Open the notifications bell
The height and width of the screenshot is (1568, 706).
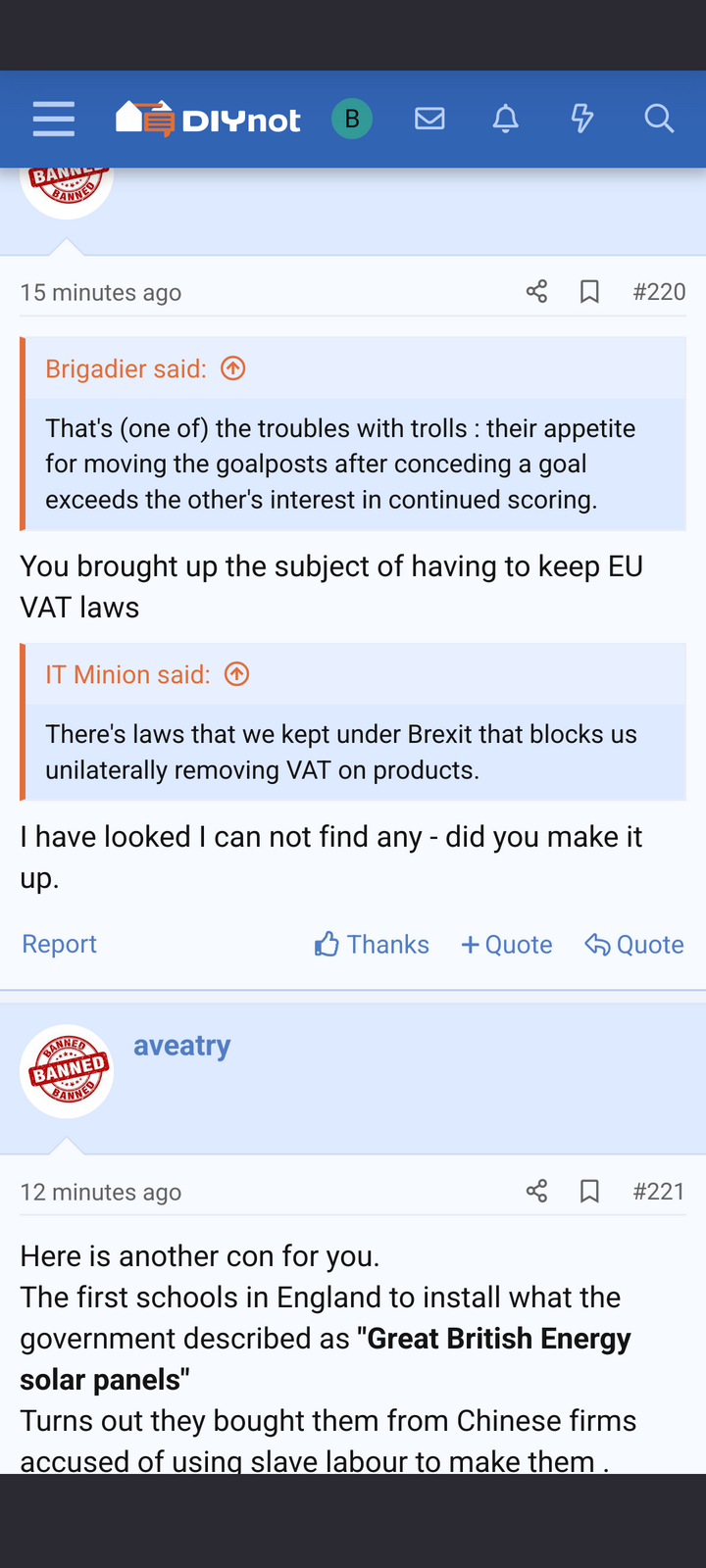(506, 119)
